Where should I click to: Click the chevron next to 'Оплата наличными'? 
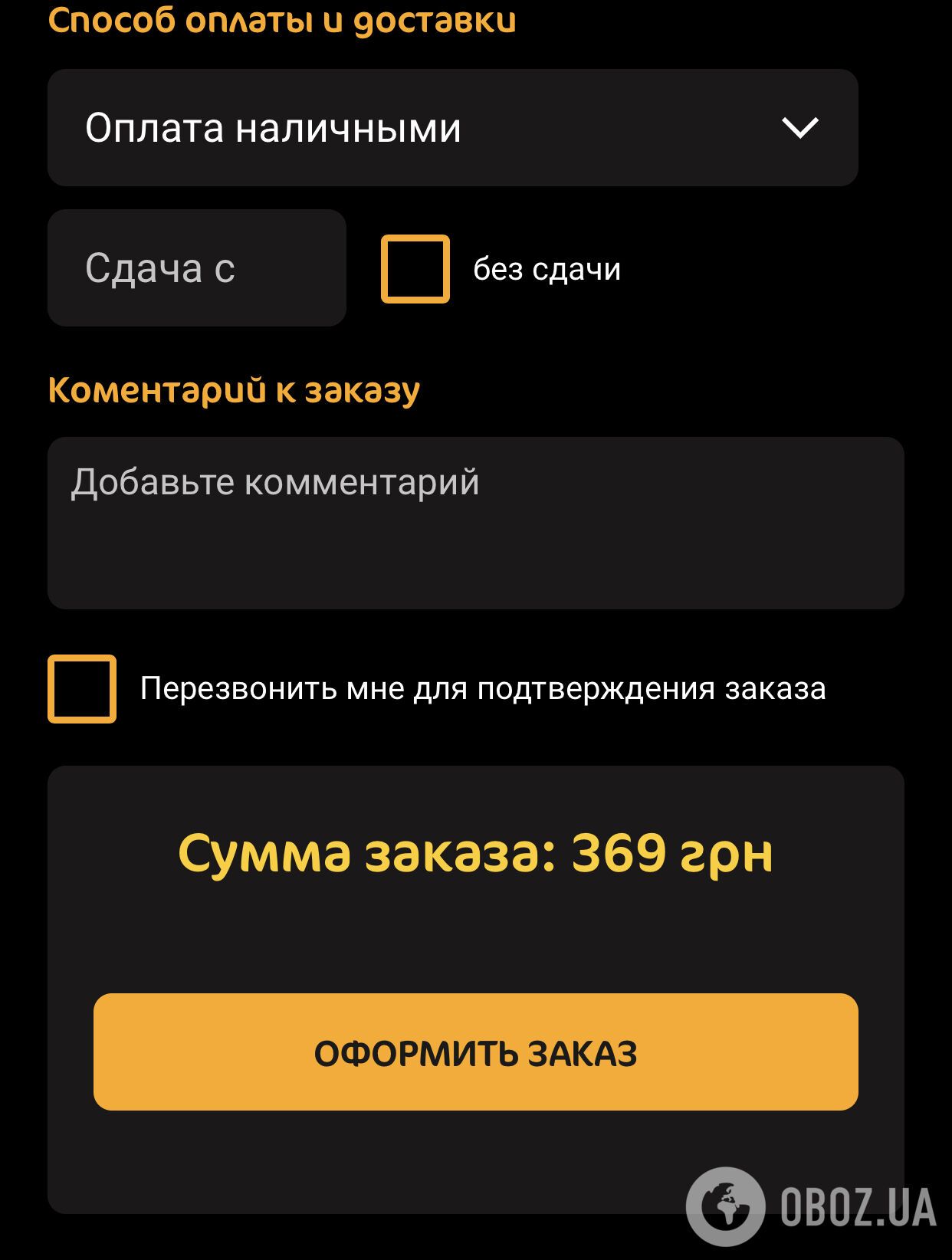coord(800,126)
